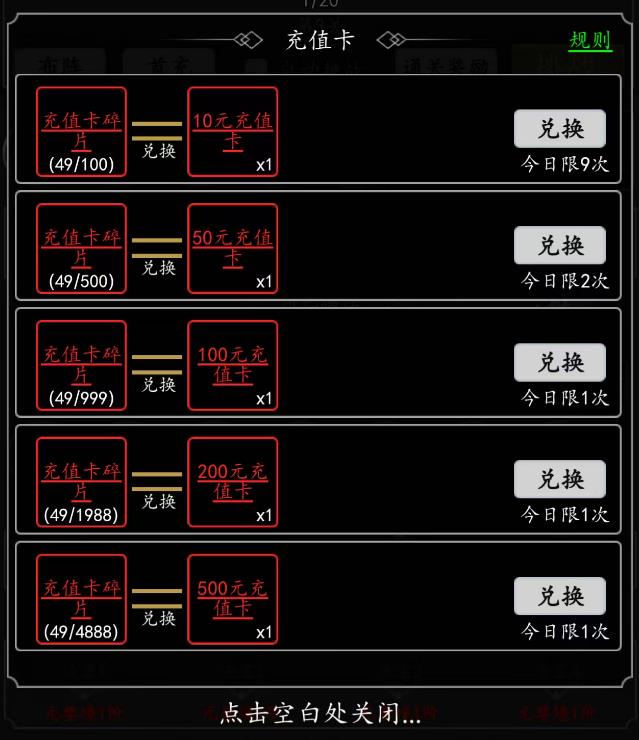Open the 50元充值卡 item tile
This screenshot has width=639, height=740.
(x=233, y=249)
